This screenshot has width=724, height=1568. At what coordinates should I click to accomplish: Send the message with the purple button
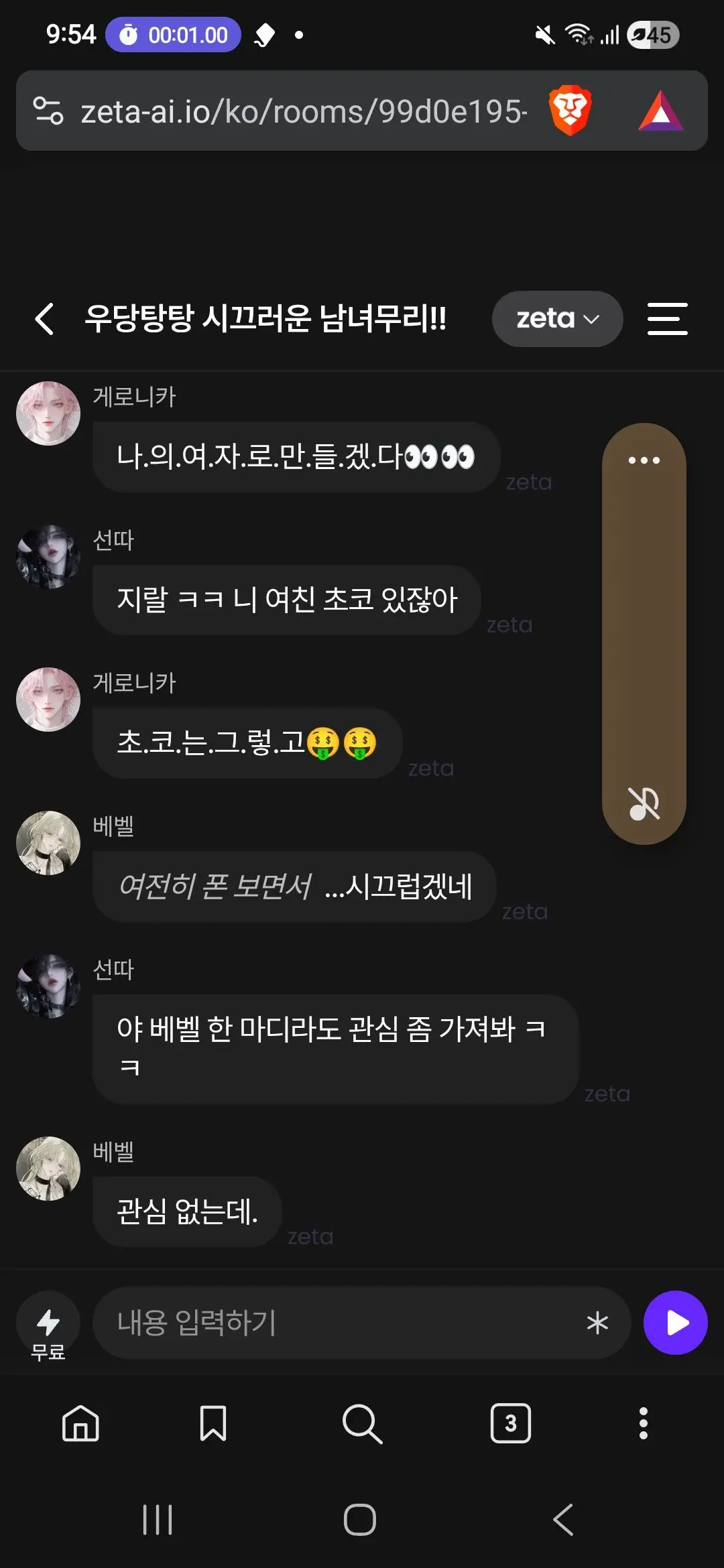[x=675, y=1323]
